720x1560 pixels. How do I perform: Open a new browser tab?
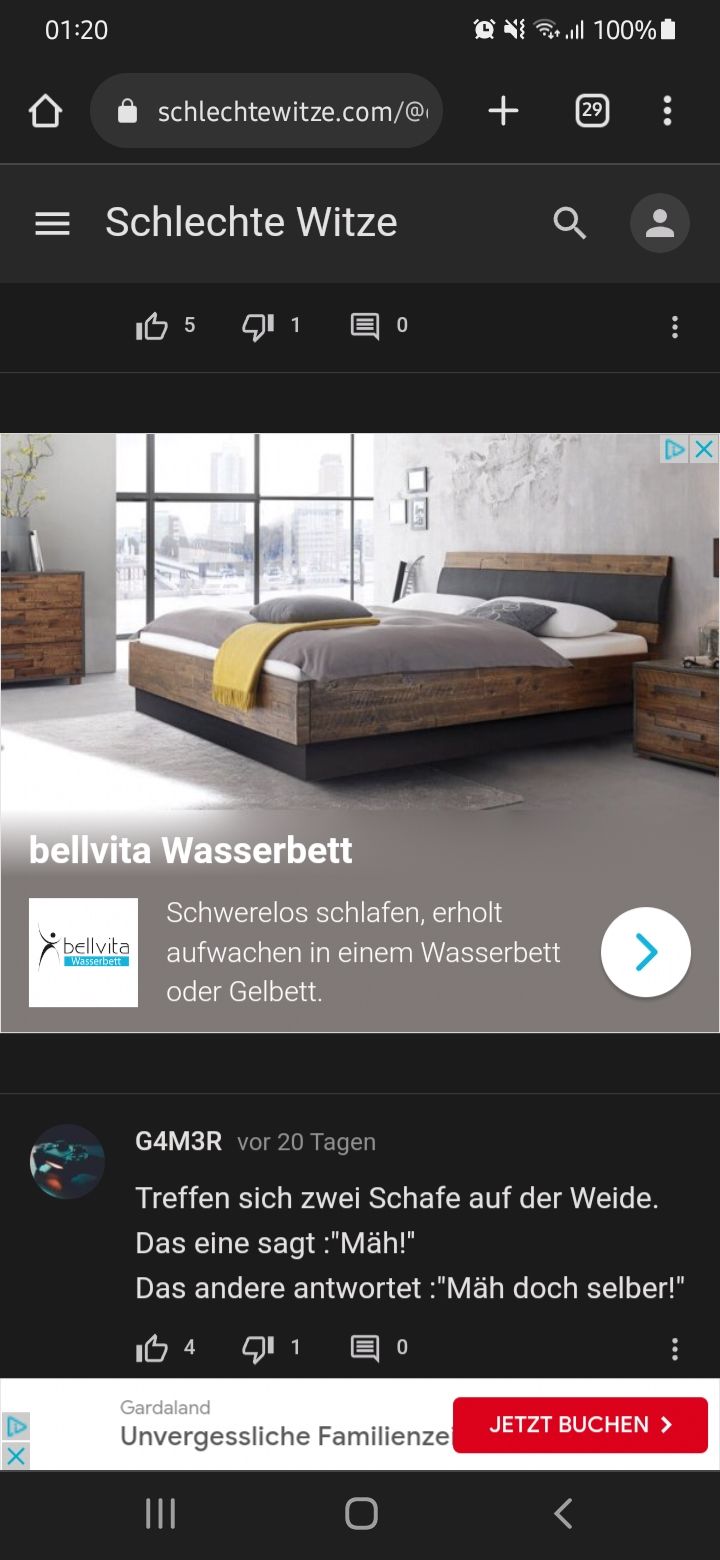(503, 111)
